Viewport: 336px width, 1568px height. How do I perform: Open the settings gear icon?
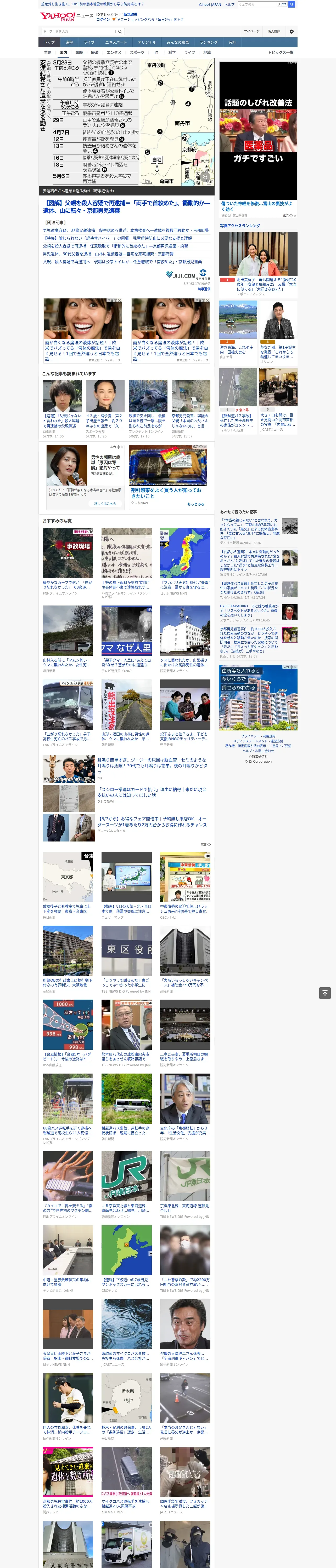pos(292,31)
